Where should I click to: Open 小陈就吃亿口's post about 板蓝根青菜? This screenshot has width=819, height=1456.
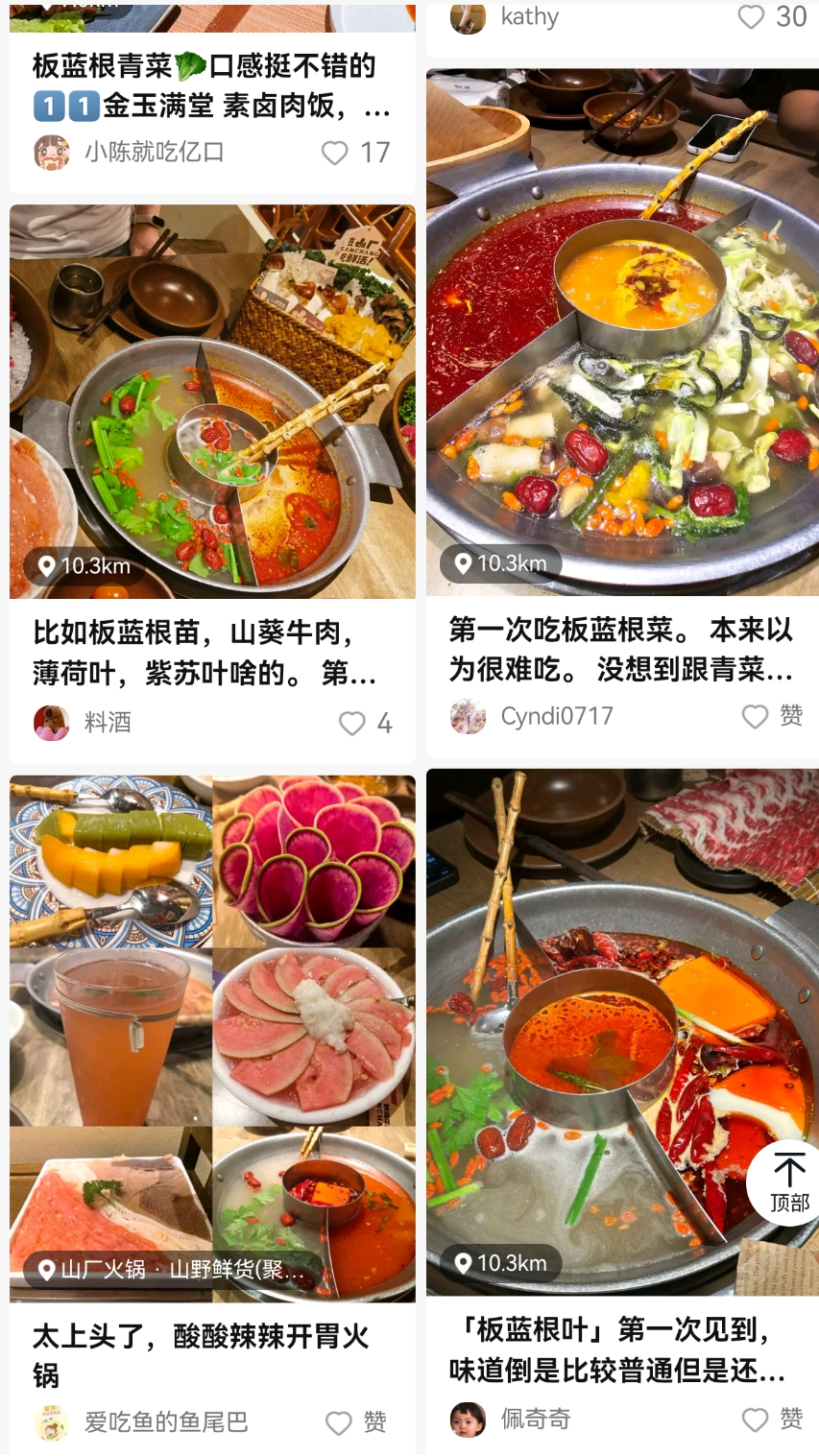[x=212, y=84]
